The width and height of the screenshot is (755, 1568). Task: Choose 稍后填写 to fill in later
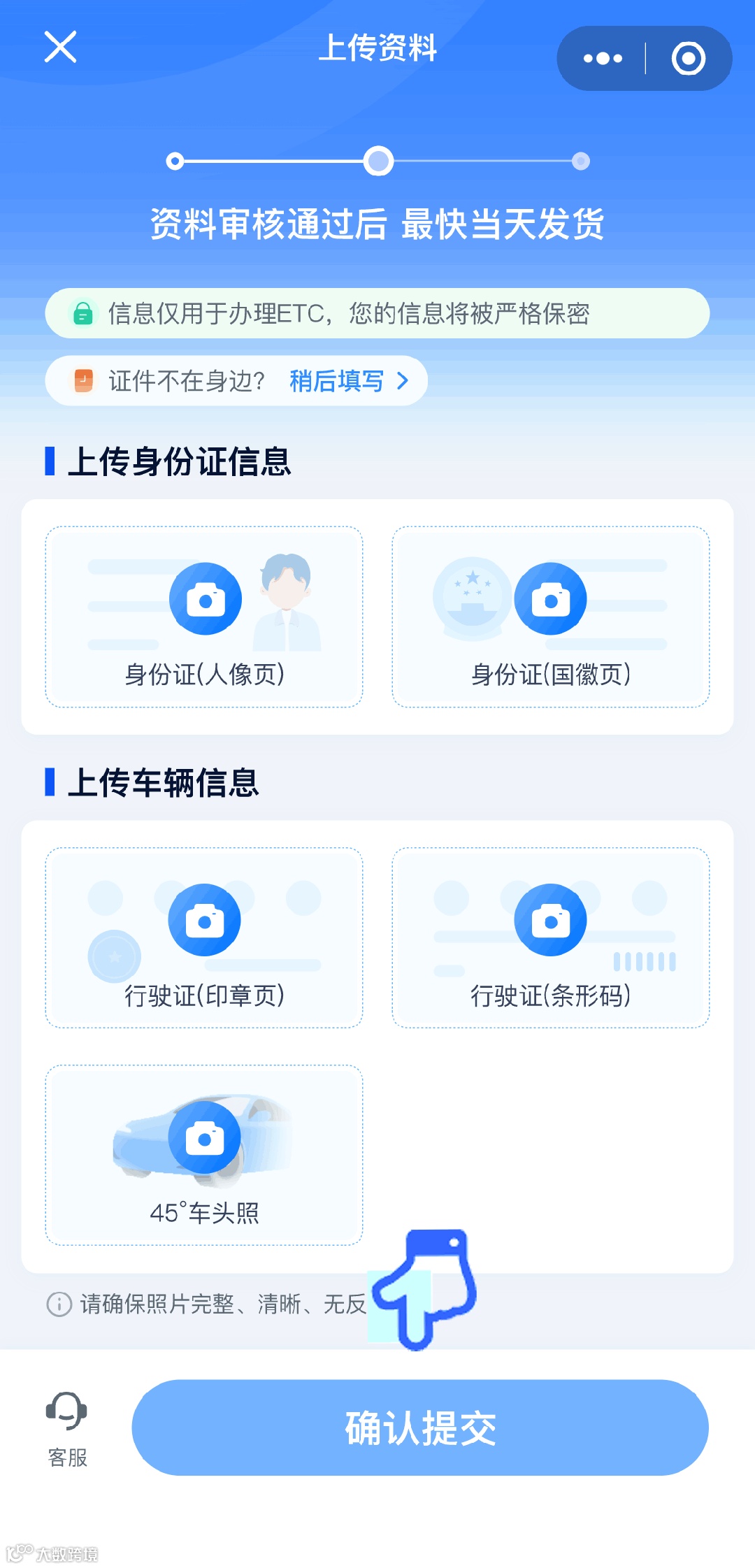348,381
